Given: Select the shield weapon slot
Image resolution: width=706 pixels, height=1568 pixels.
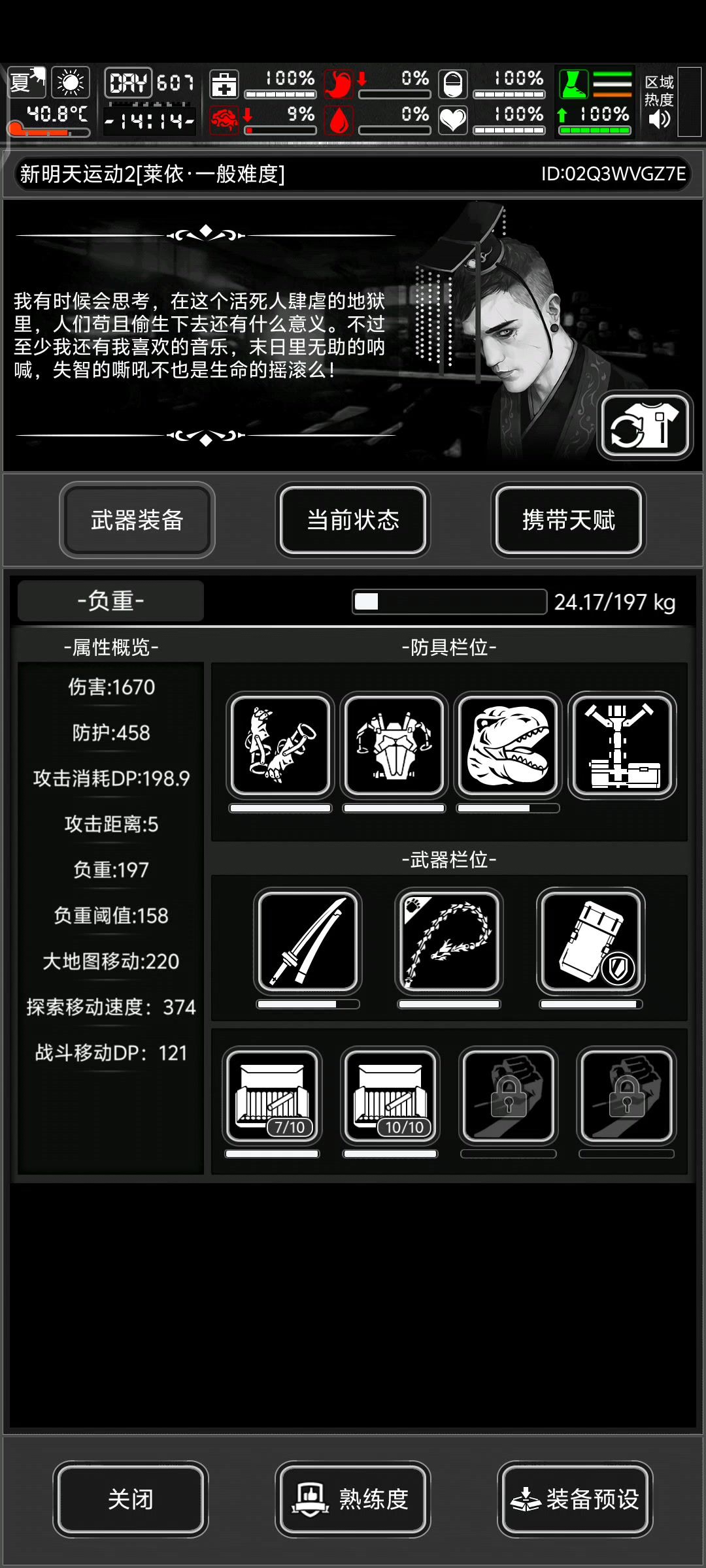Looking at the screenshot, I should [591, 941].
